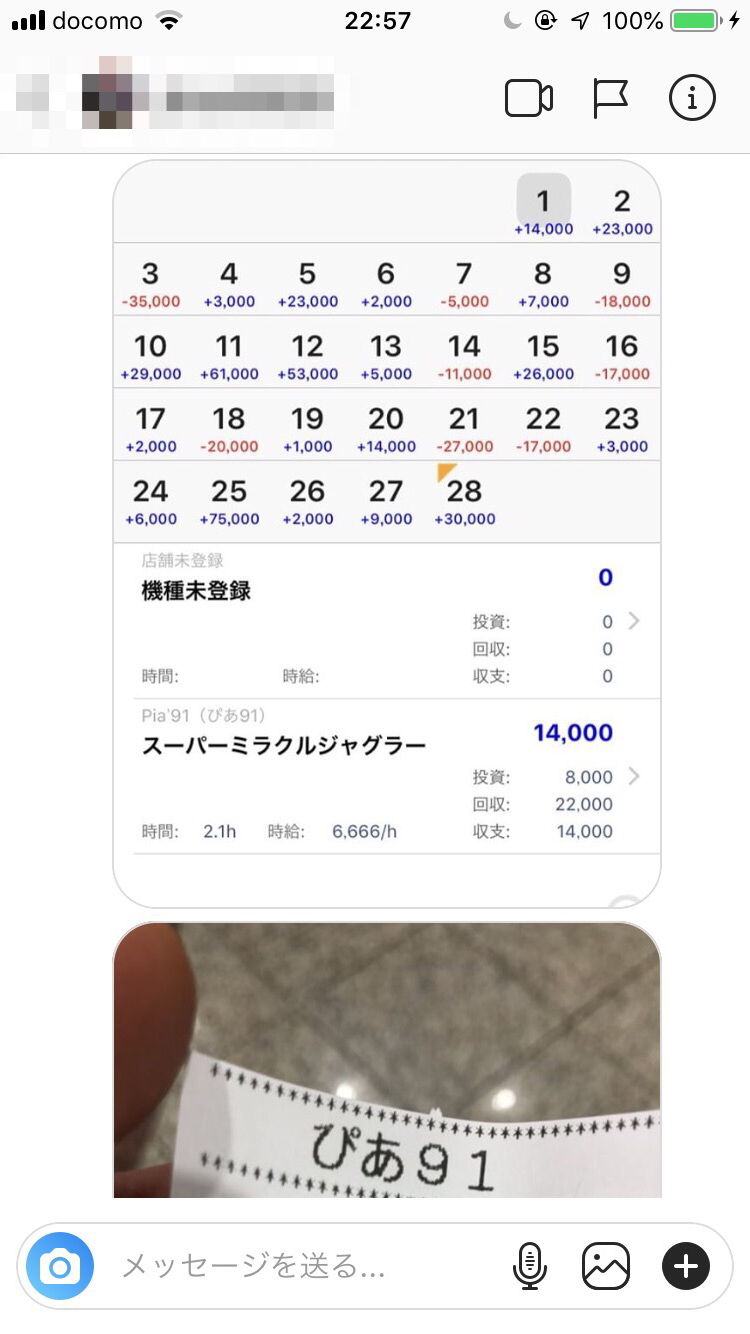750x1334 pixels.
Task: Open the calendar screenshot image message
Action: click(x=387, y=532)
